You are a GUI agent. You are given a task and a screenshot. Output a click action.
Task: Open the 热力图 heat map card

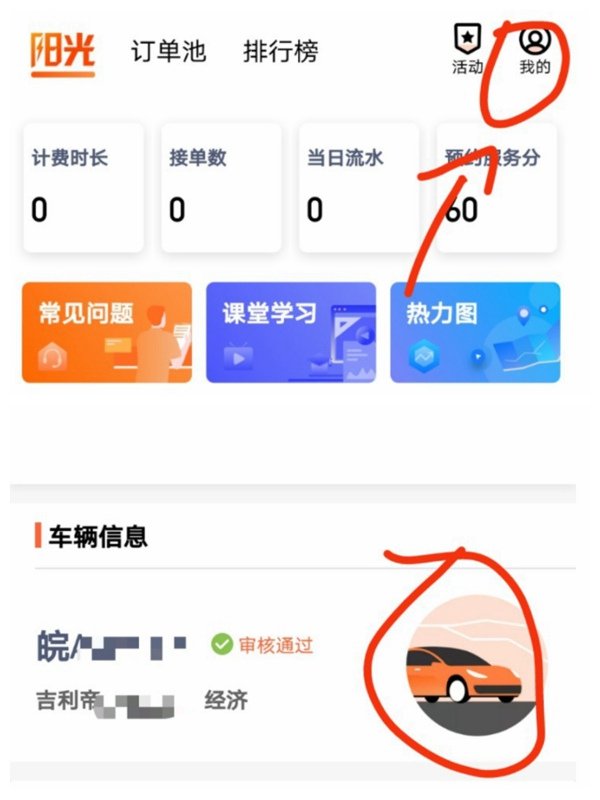(475, 333)
